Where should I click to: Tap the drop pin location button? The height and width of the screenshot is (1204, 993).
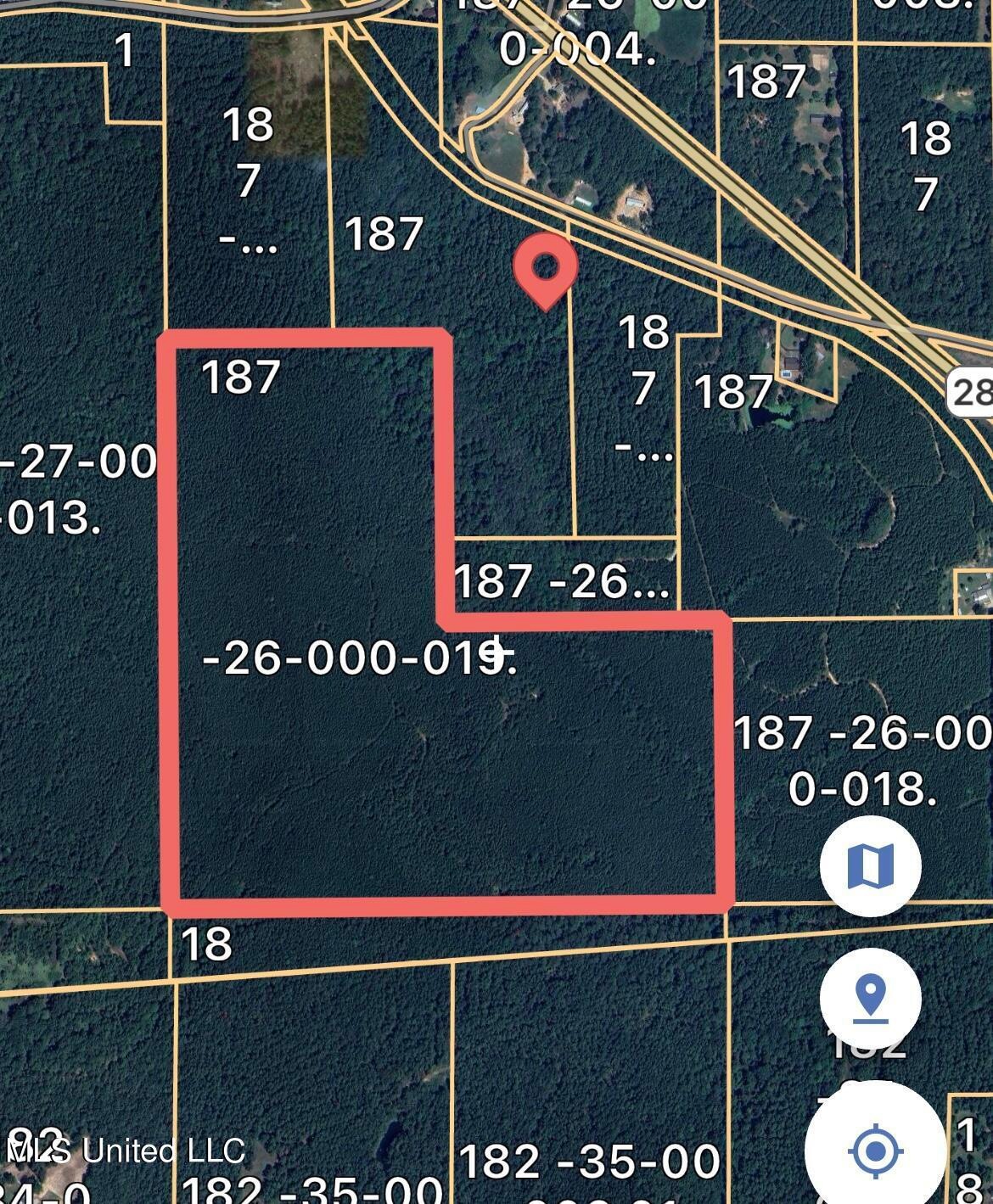coord(870,999)
